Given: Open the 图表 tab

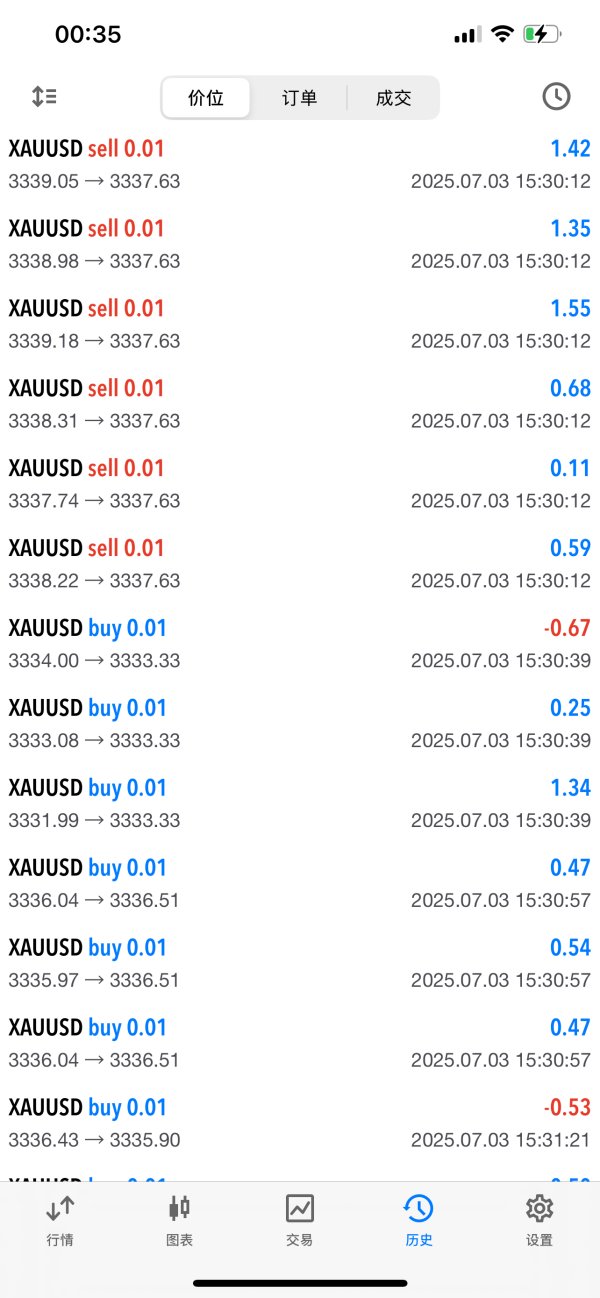Looking at the screenshot, I should click(x=180, y=1220).
